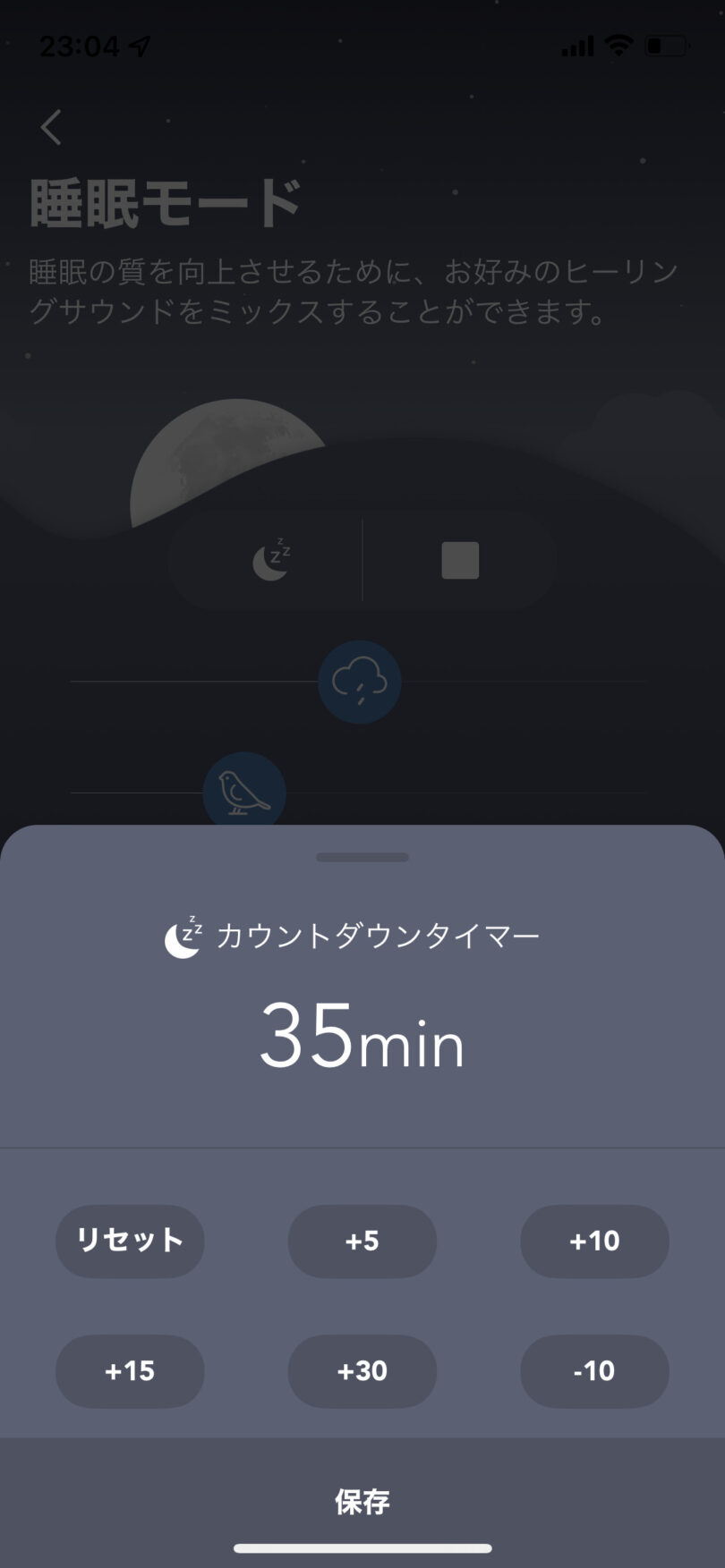Add 30 minutes to the timer
Screen dimensions: 725x1568
coord(362,1370)
